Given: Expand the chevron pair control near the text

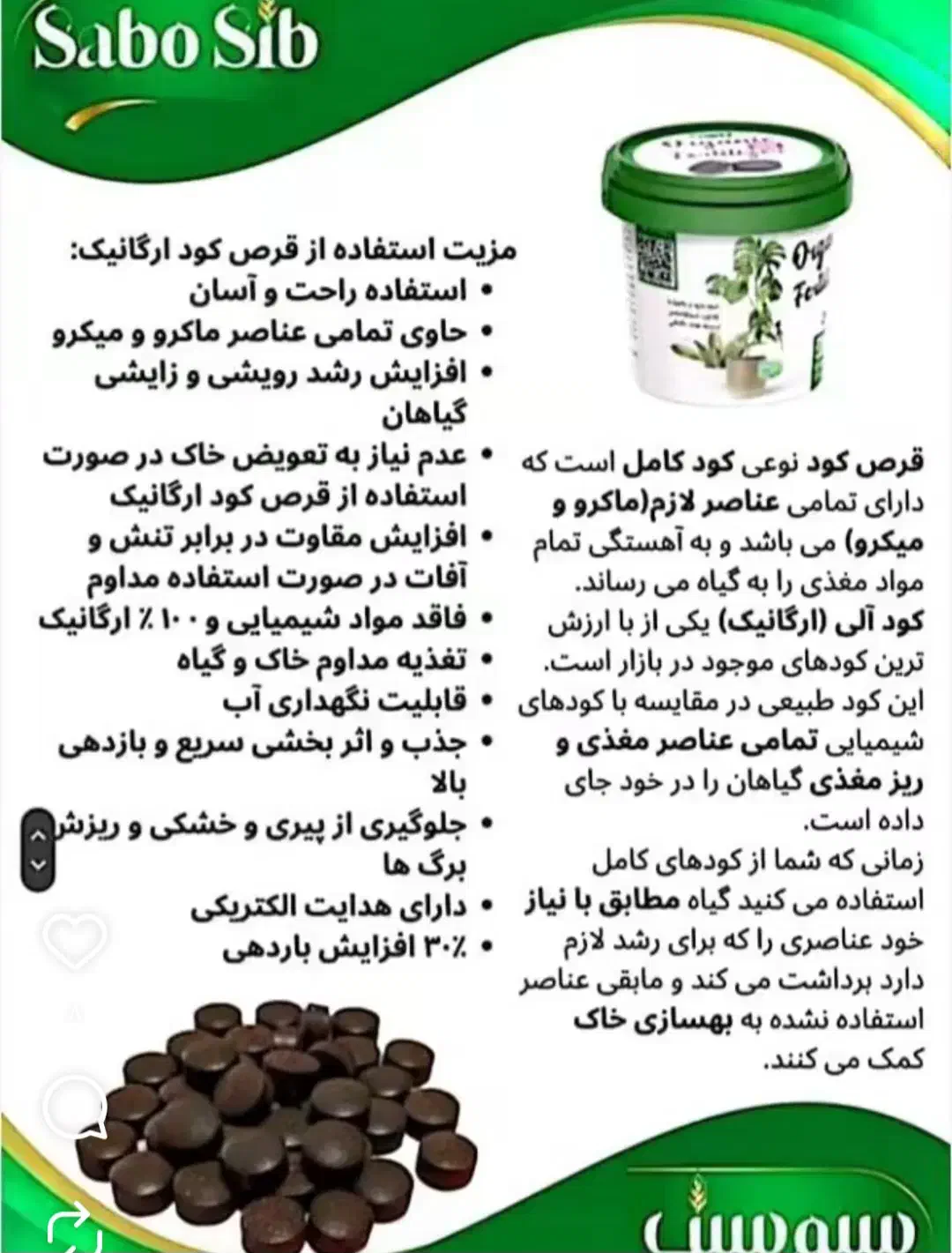Looking at the screenshot, I should [38, 849].
